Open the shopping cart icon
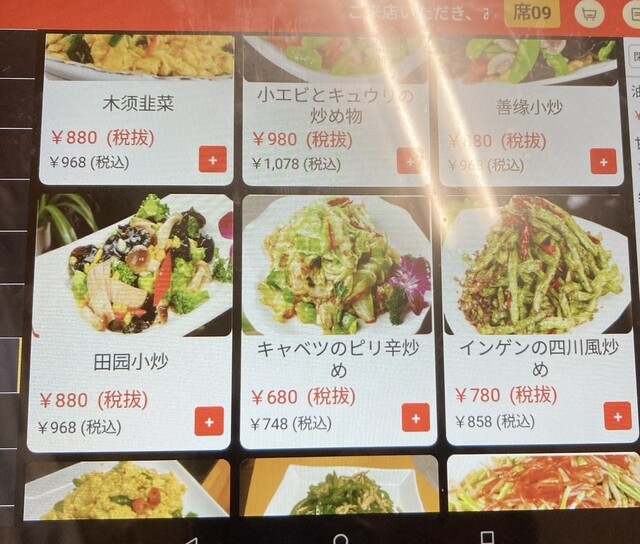The image size is (640, 544). coord(588,14)
